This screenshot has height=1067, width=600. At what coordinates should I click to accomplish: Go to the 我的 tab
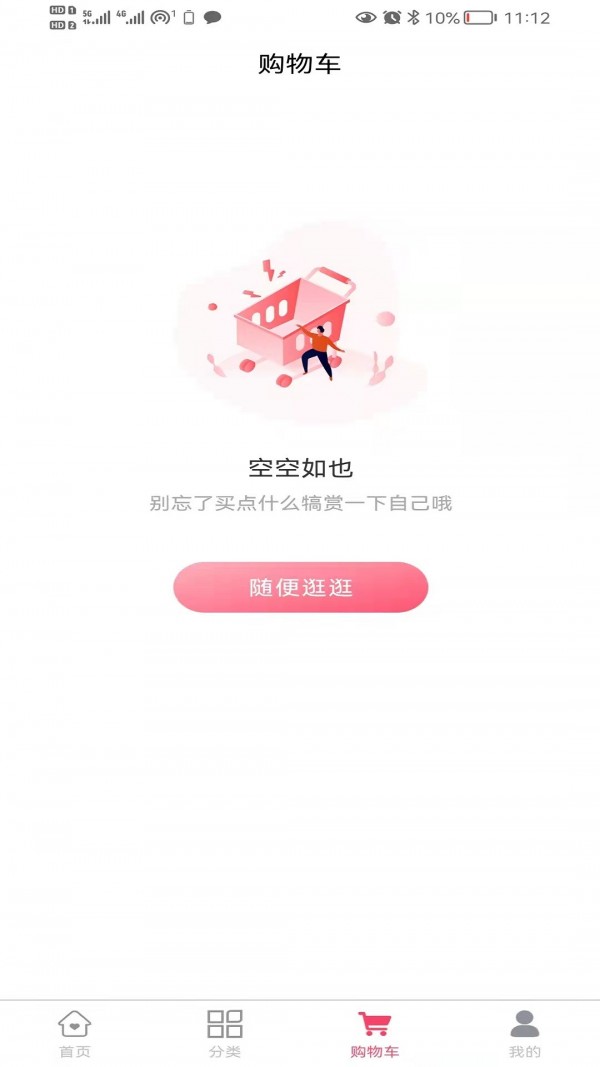(x=525, y=1033)
